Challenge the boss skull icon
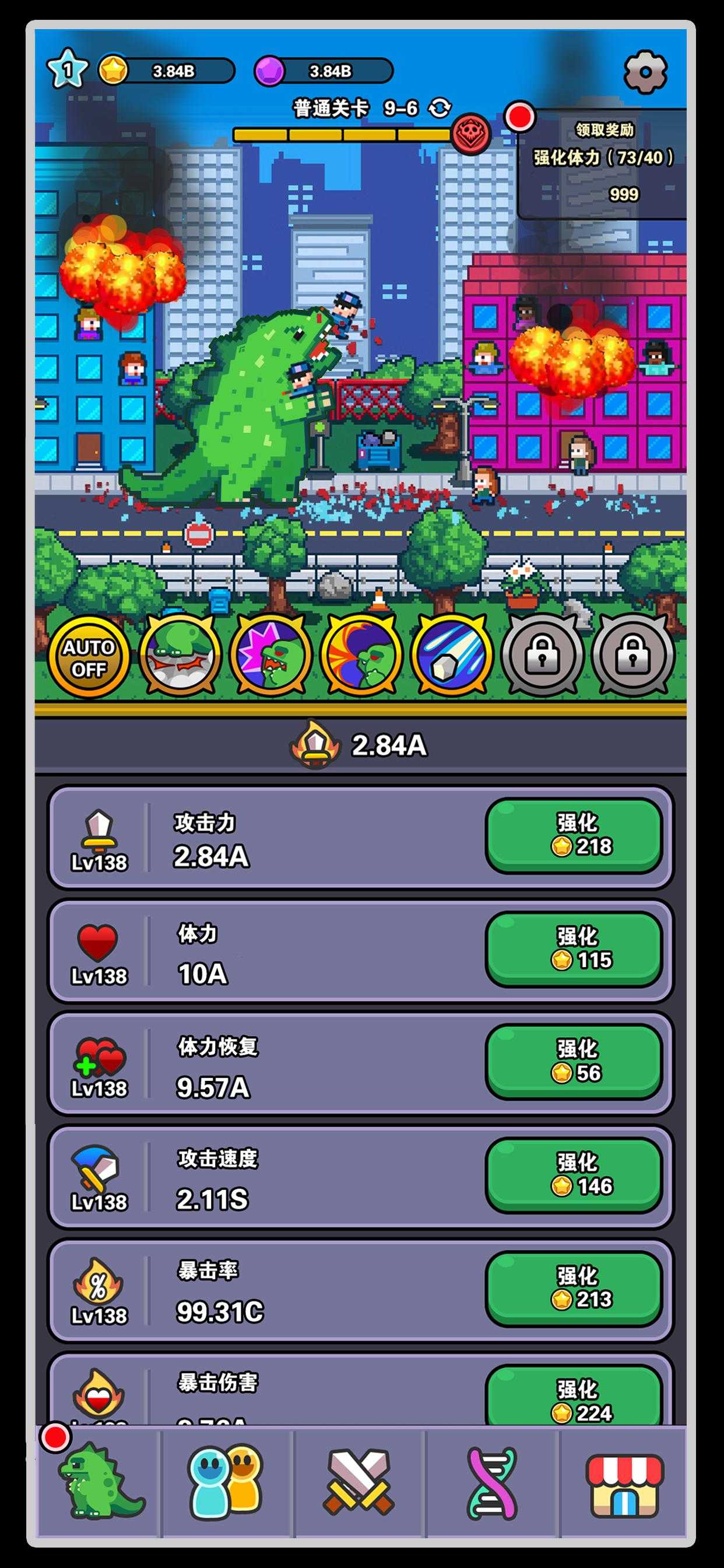 [x=472, y=134]
